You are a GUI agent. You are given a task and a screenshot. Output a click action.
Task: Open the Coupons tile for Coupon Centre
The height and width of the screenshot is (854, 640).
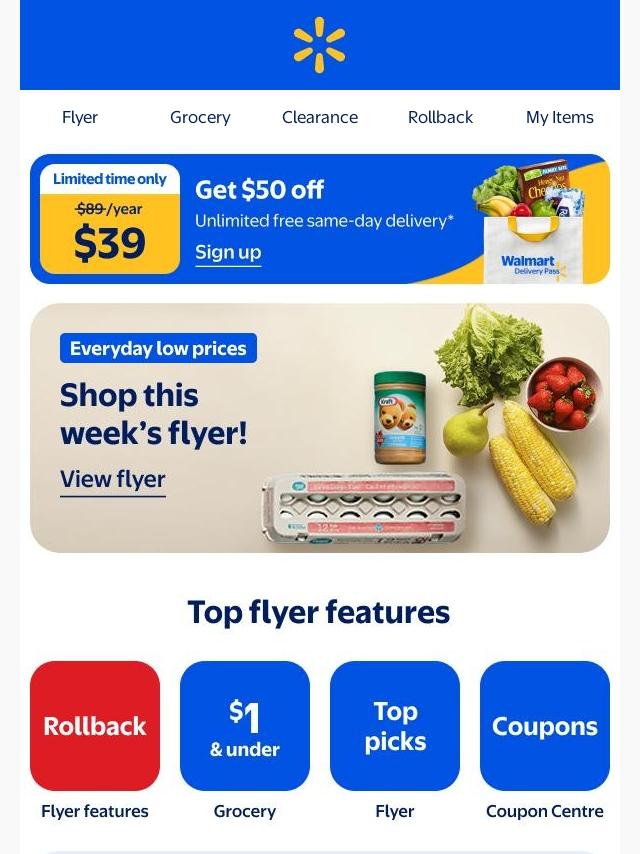(545, 726)
